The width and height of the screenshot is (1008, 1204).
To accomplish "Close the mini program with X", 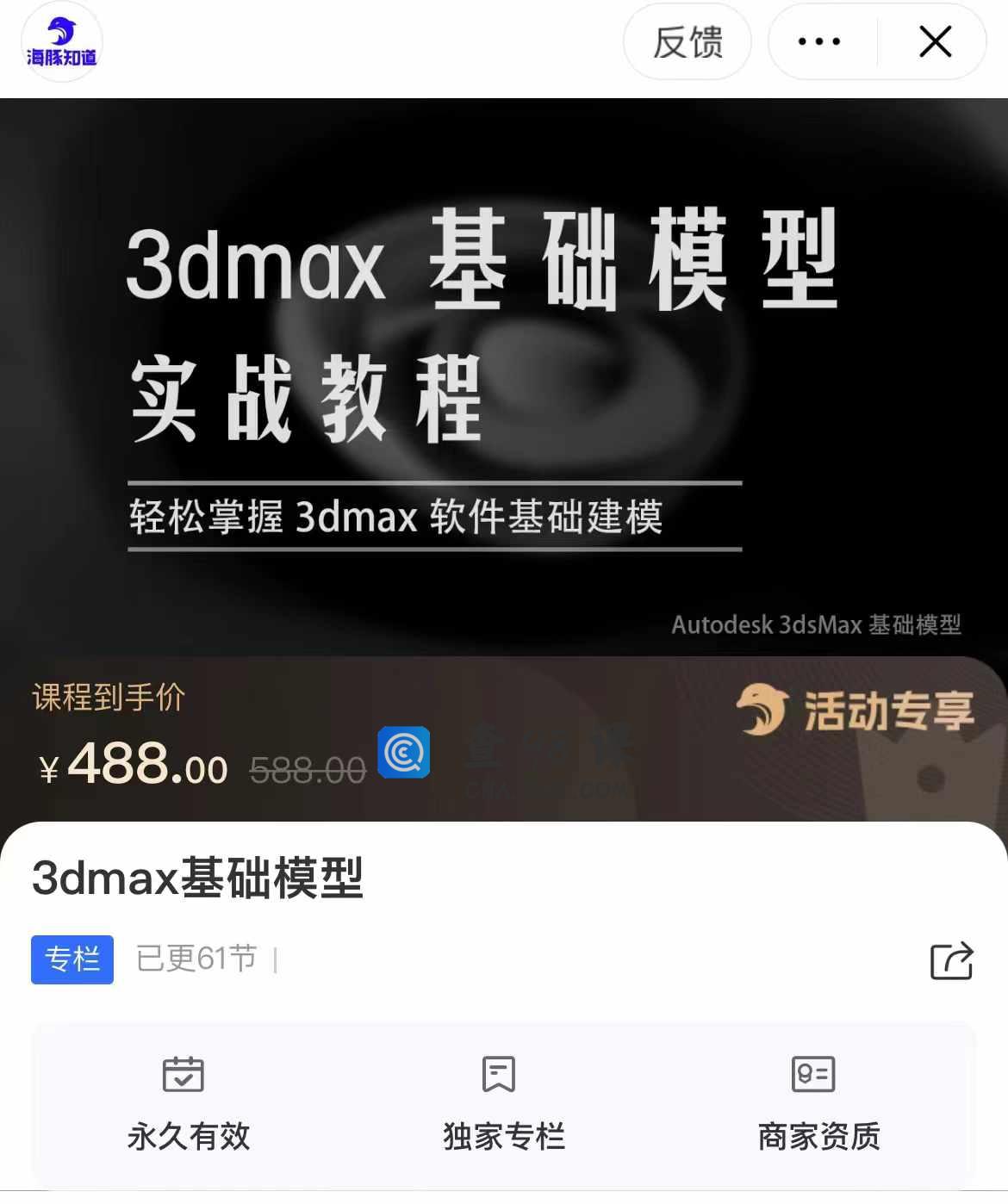I will (x=935, y=41).
